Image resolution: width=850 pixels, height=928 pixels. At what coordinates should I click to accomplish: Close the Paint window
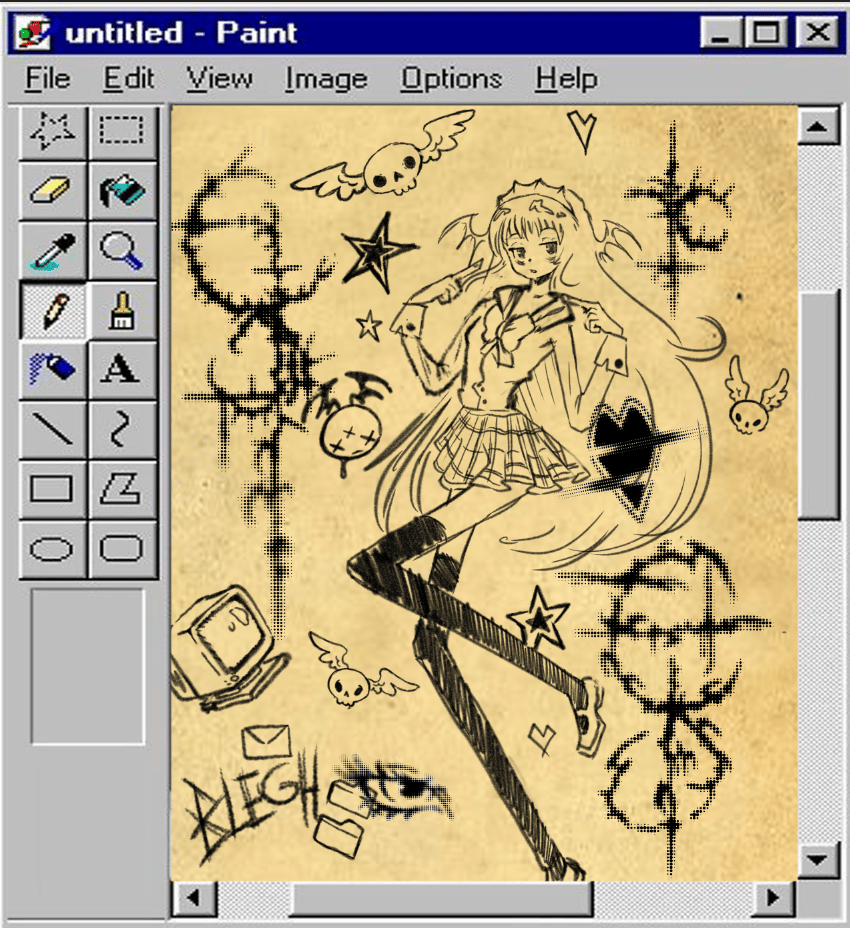click(x=817, y=32)
